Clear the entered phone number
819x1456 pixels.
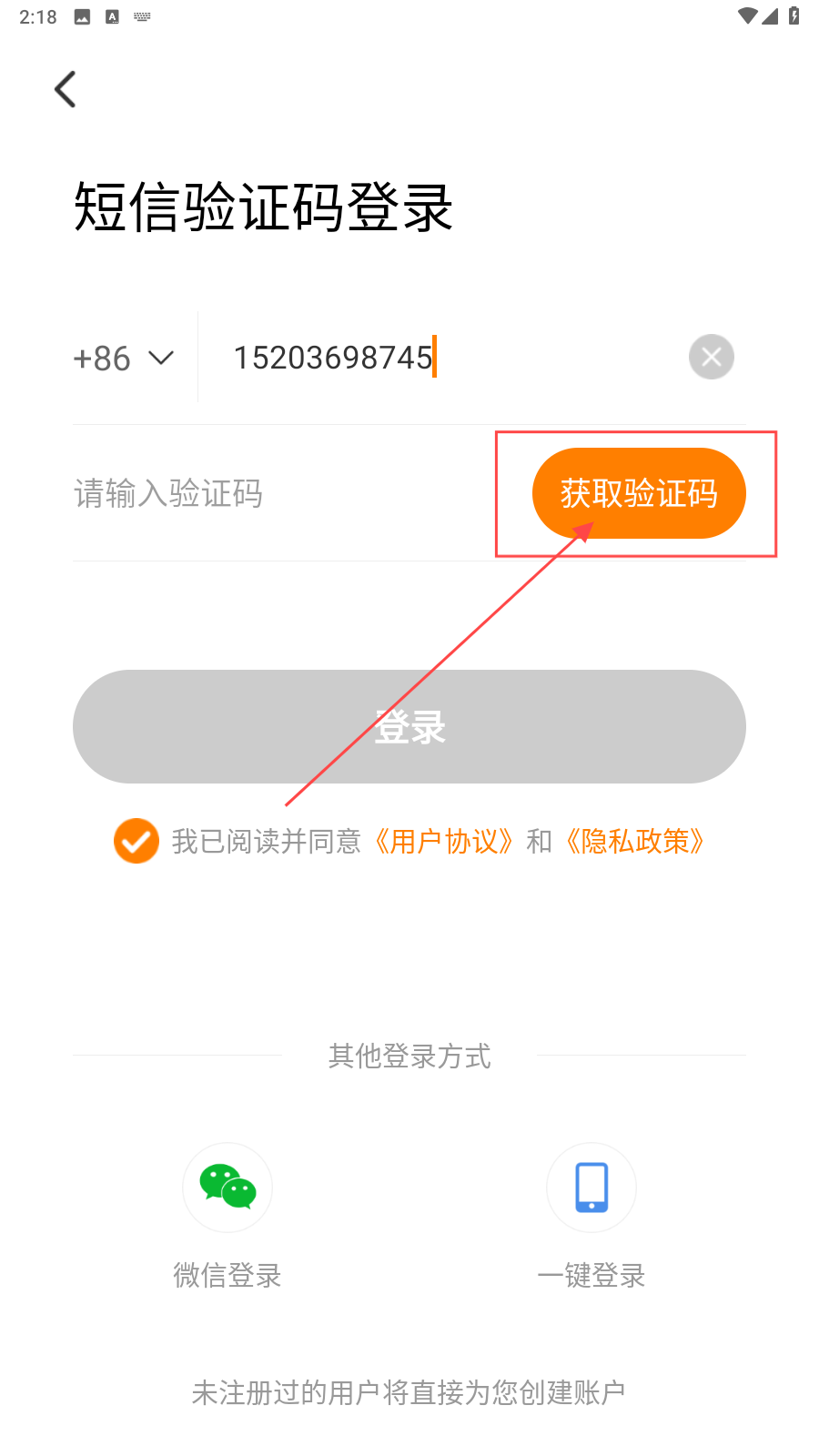coord(711,357)
